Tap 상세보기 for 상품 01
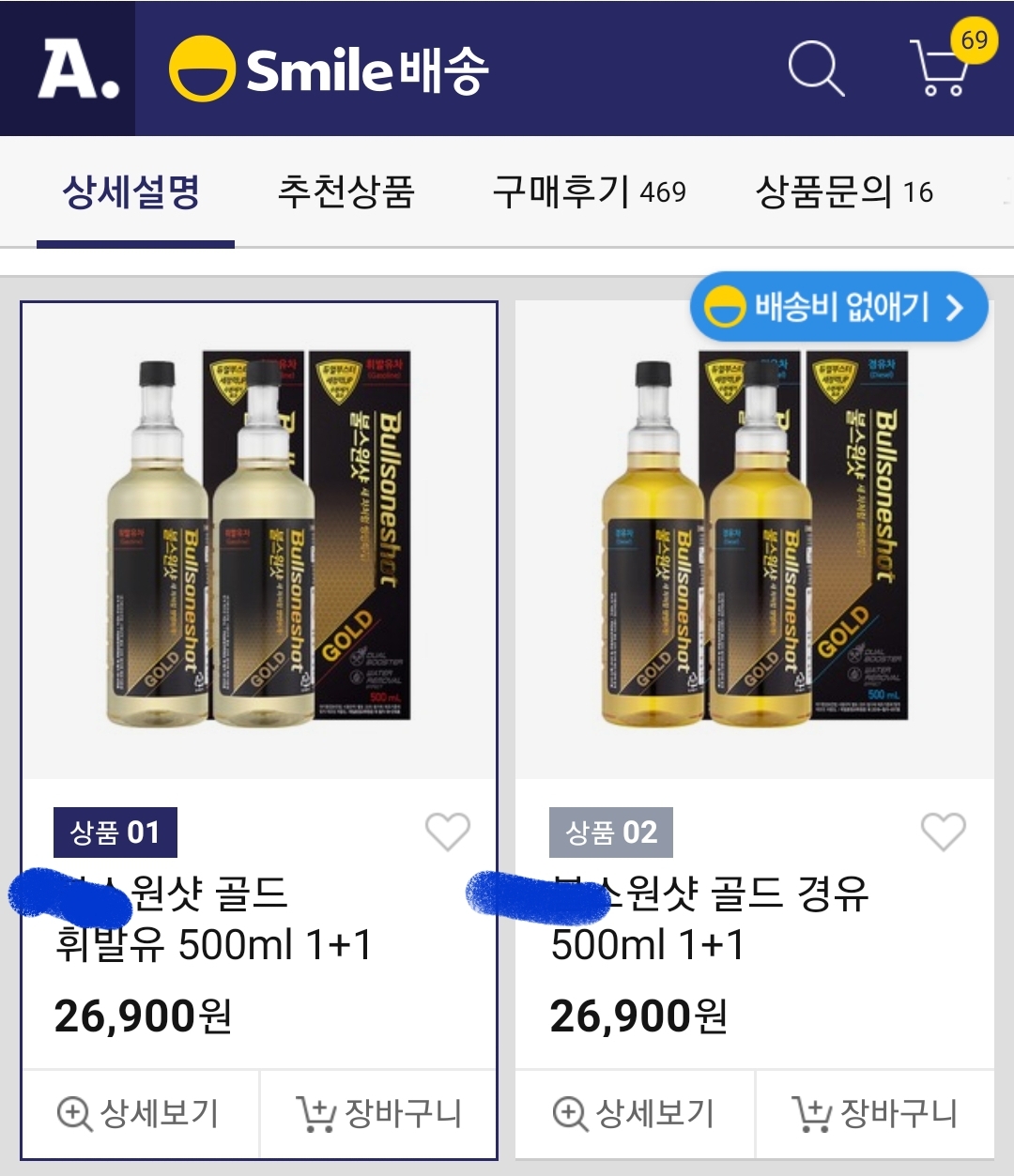The height and width of the screenshot is (1176, 1014). pyautogui.click(x=140, y=1114)
